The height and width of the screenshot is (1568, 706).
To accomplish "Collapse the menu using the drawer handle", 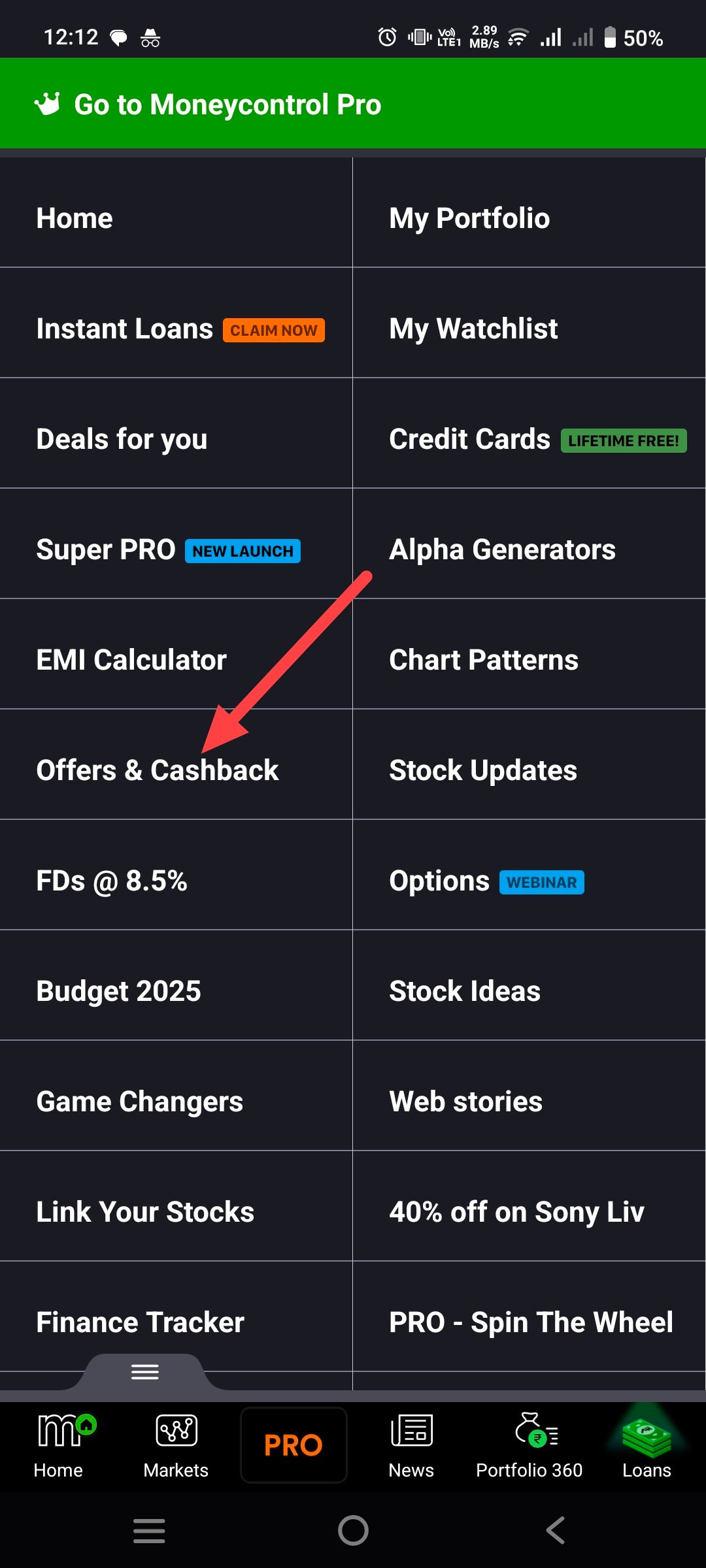I will (x=144, y=1372).
